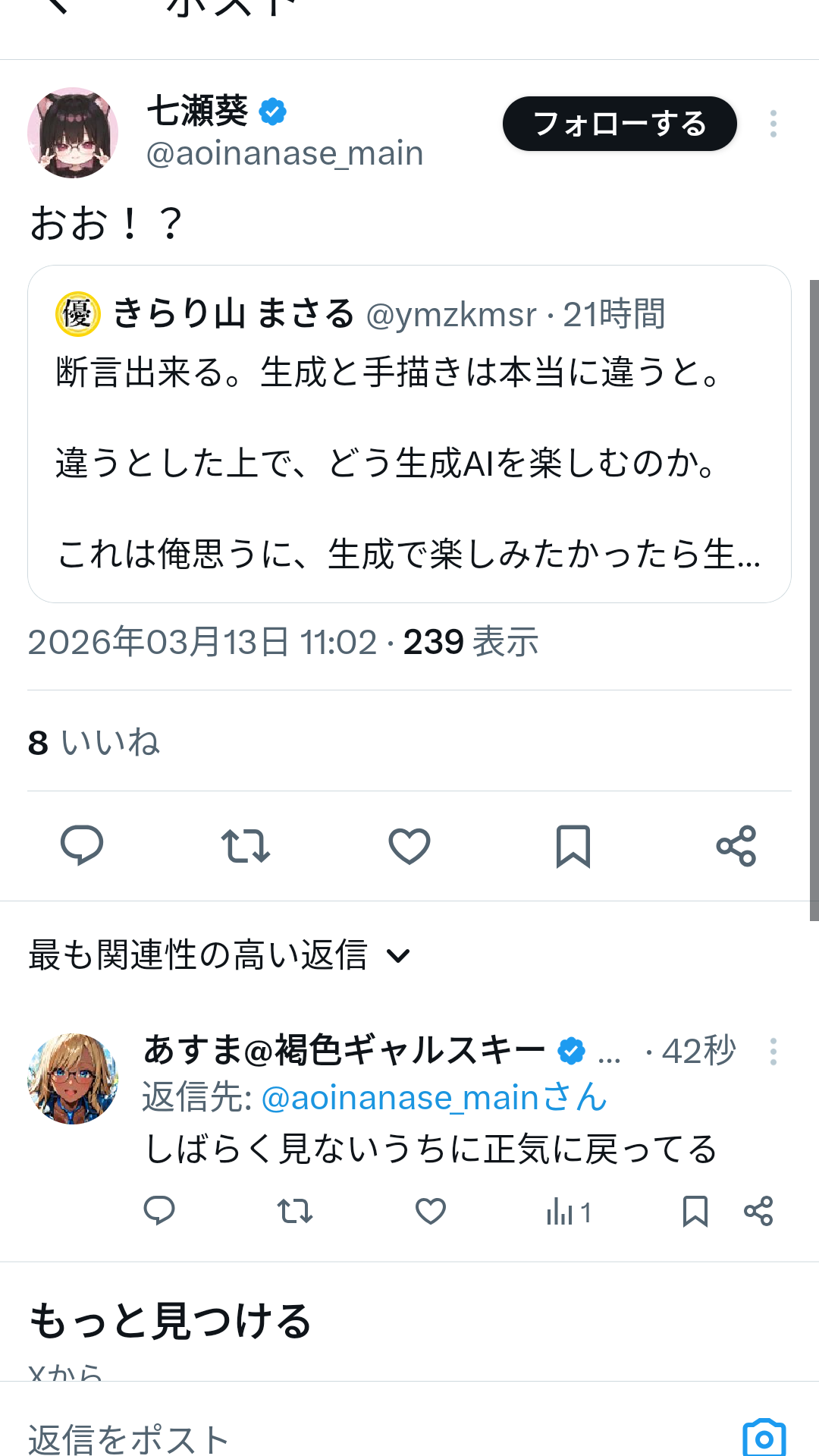
Task: Open 七瀬葵's profile picture
Action: click(73, 133)
